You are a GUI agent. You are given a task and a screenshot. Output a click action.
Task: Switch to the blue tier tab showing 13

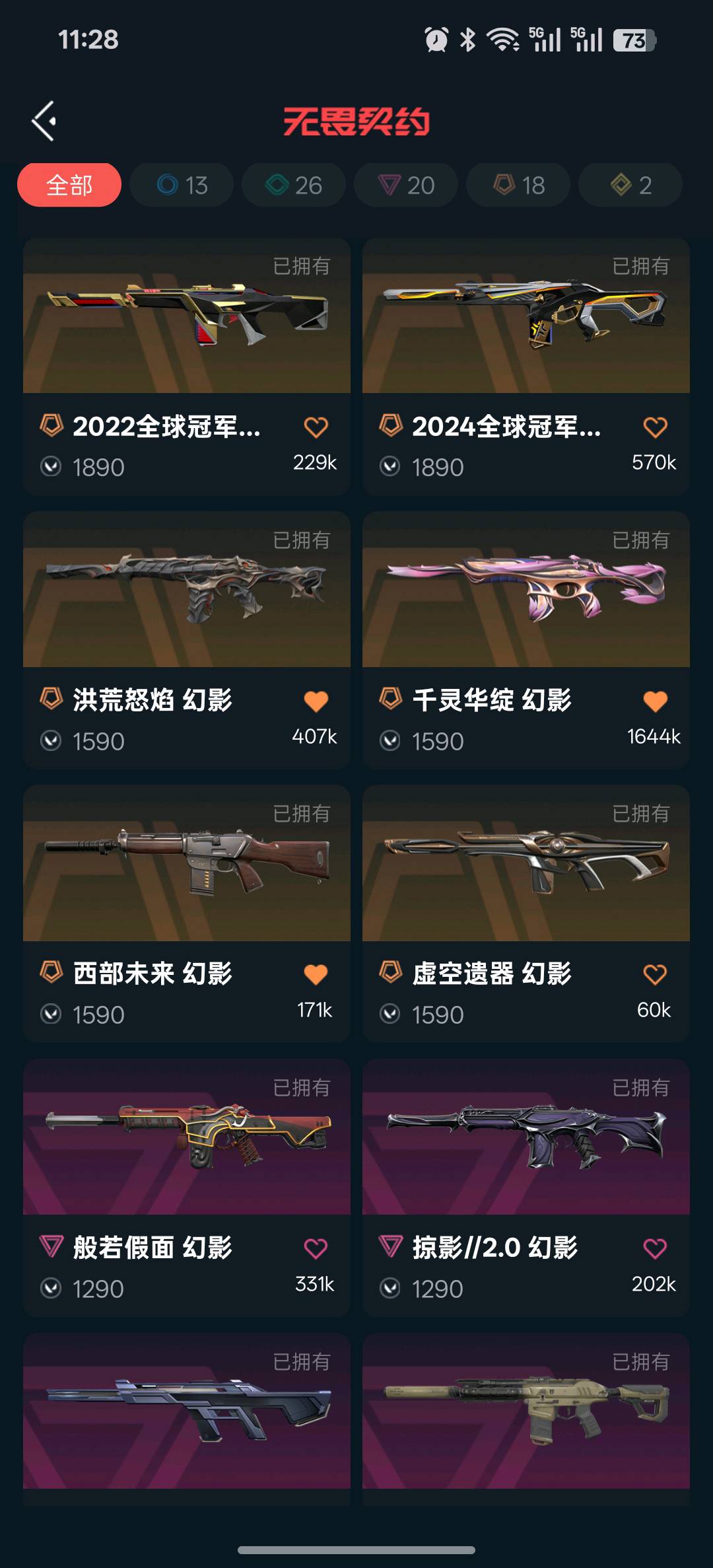coord(182,185)
